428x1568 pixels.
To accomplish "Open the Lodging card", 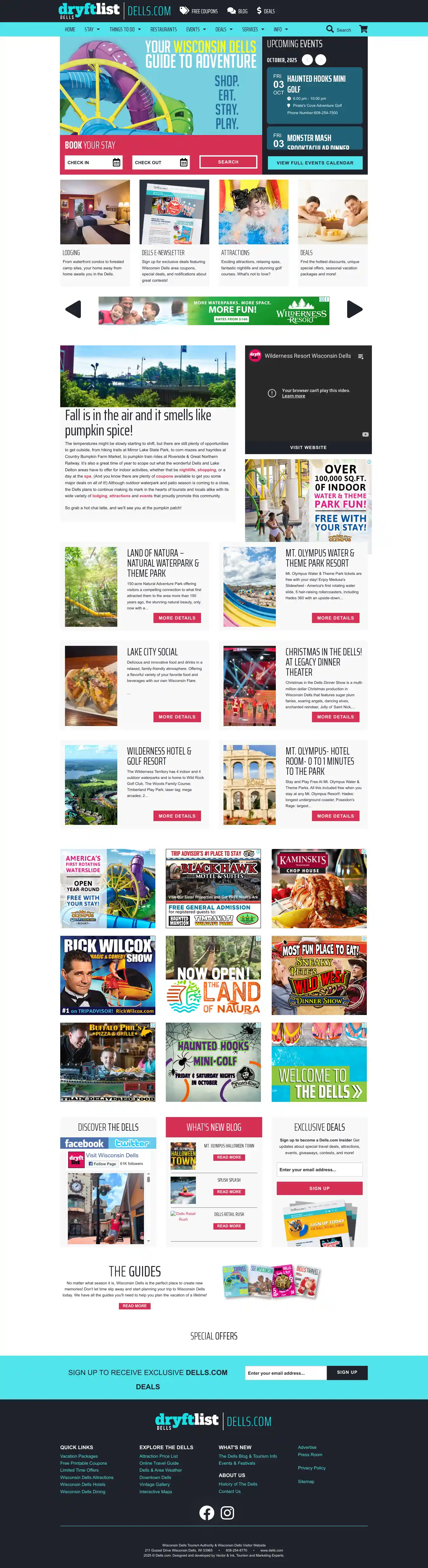I will [x=95, y=231].
